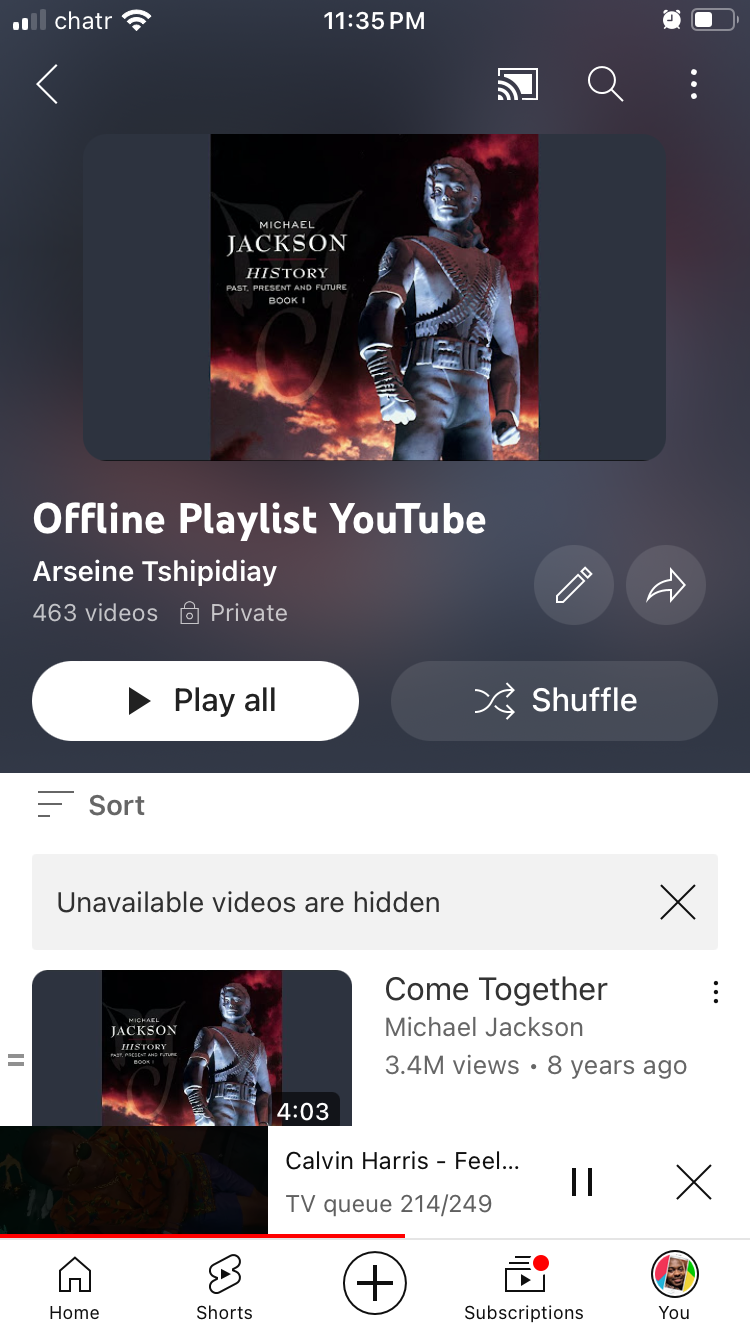Go back from the playlist page
The width and height of the screenshot is (750, 1334).
coord(47,85)
